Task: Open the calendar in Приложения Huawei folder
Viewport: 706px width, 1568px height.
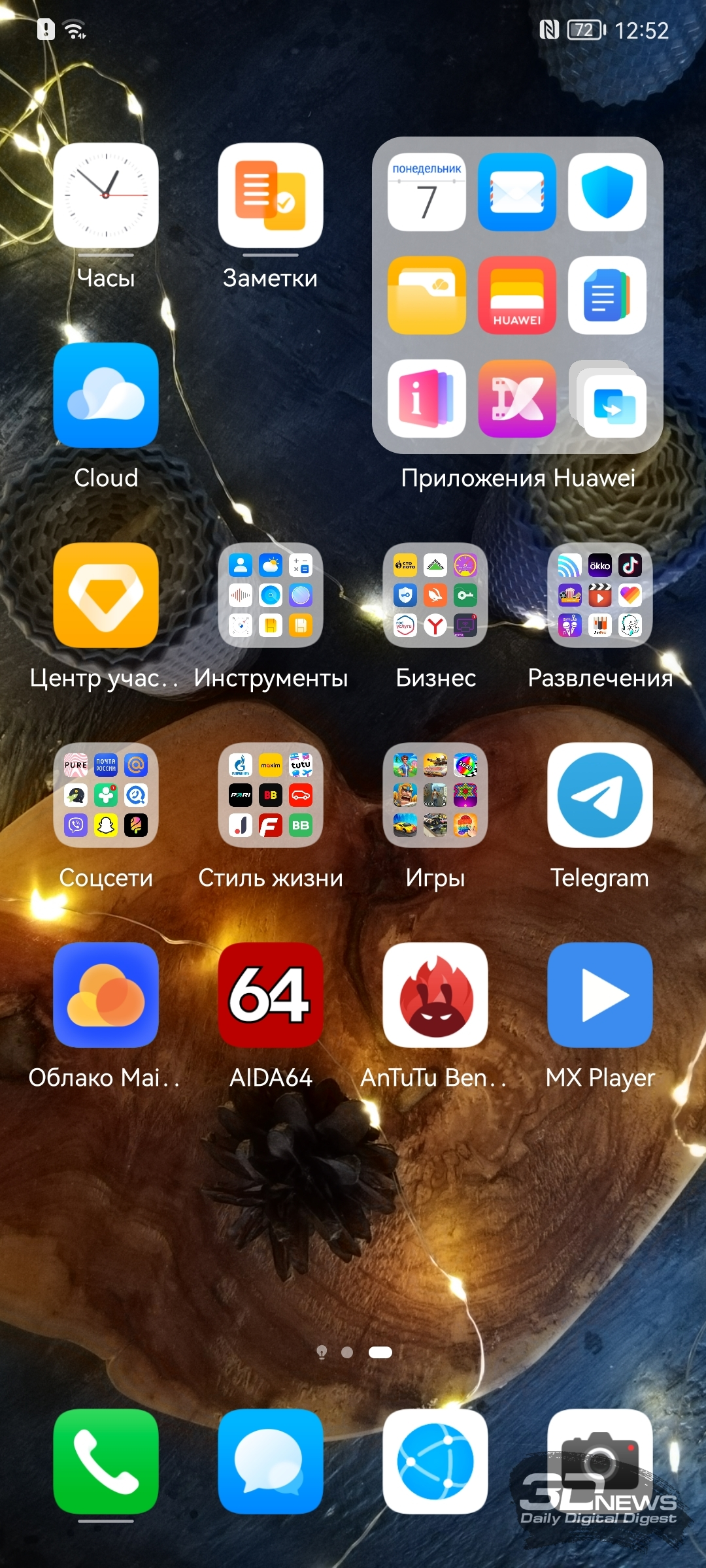Action: pyautogui.click(x=427, y=192)
